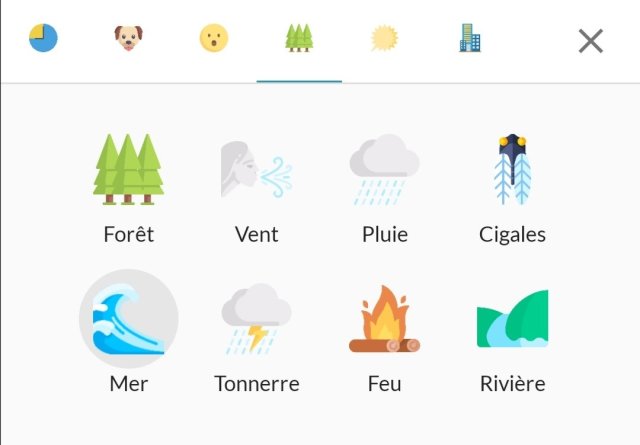
Task: Switch to the timer category tab
Action: click(43, 39)
